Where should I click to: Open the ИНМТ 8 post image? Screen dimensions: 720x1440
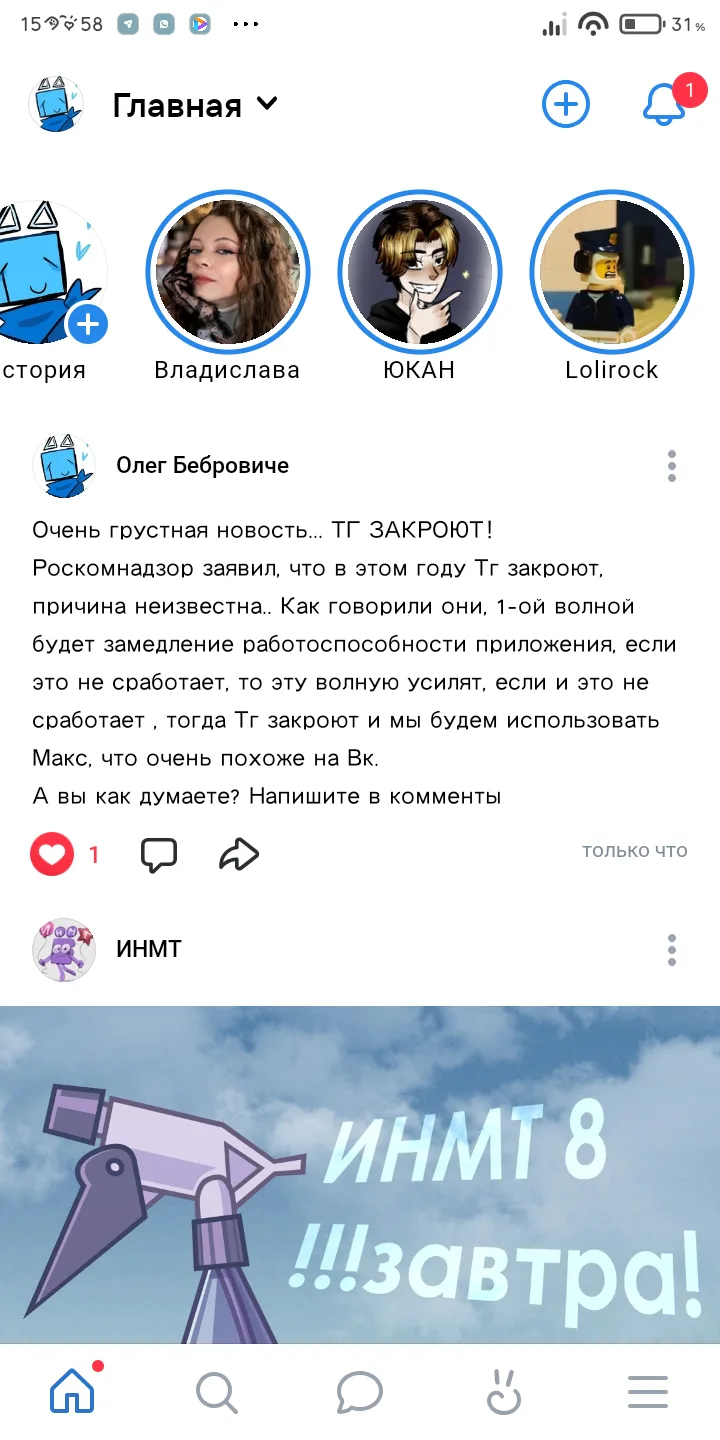(360, 1175)
